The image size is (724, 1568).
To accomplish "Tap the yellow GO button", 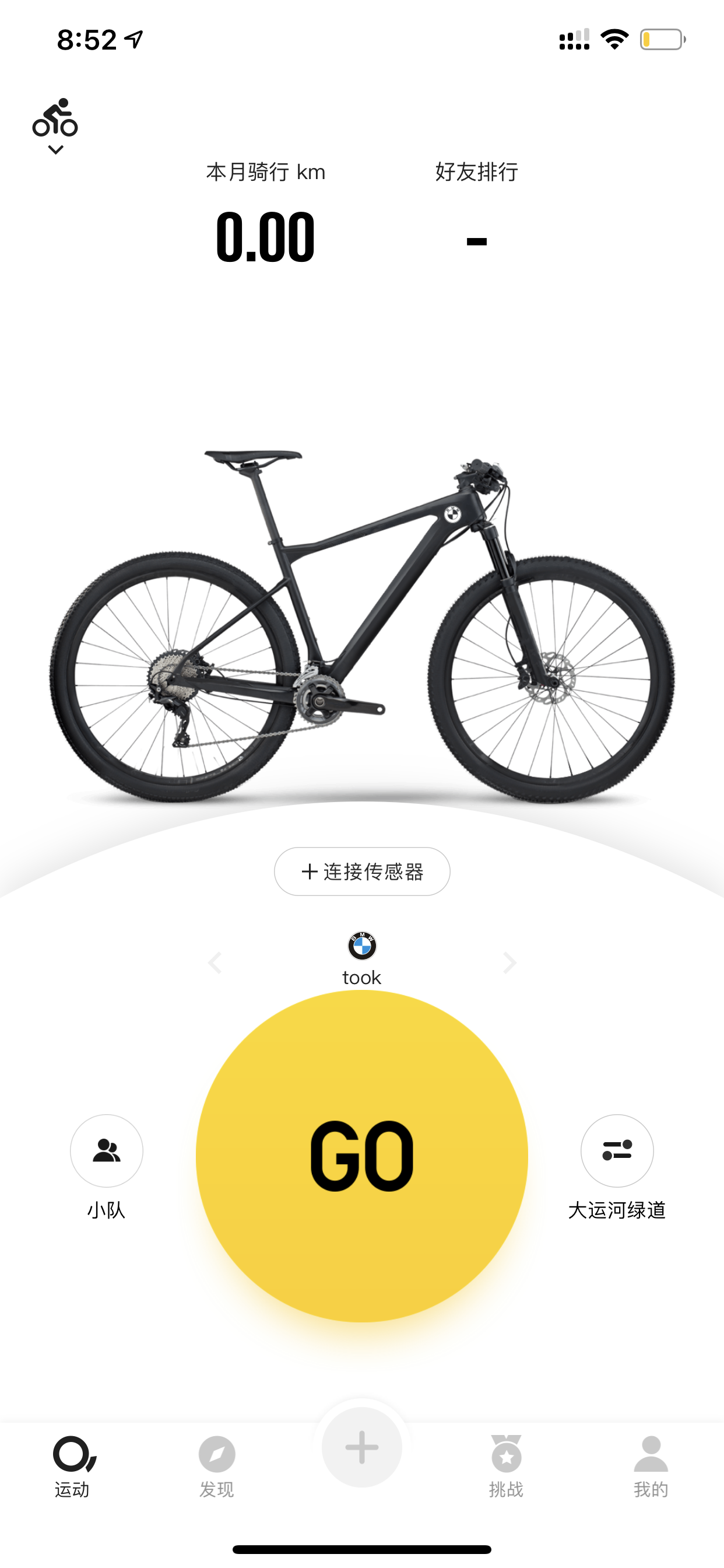I will (362, 1156).
